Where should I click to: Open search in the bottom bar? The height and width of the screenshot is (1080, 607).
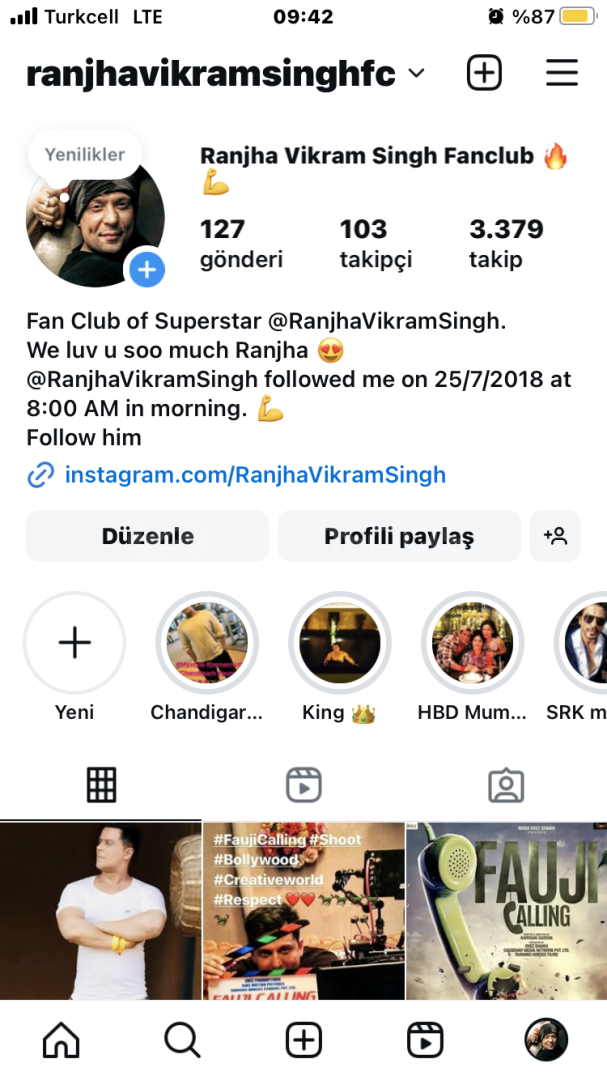click(182, 1041)
